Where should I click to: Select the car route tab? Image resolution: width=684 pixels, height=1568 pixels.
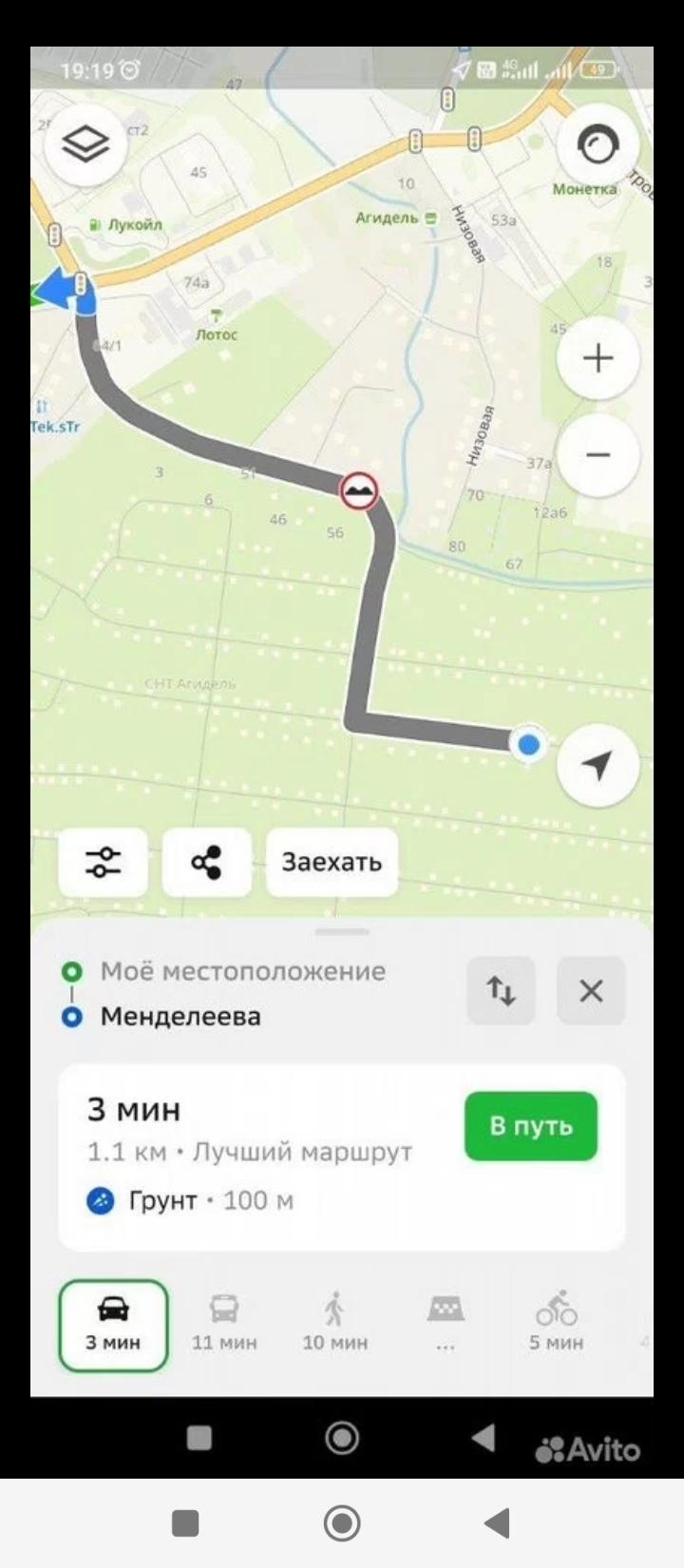(x=113, y=1325)
